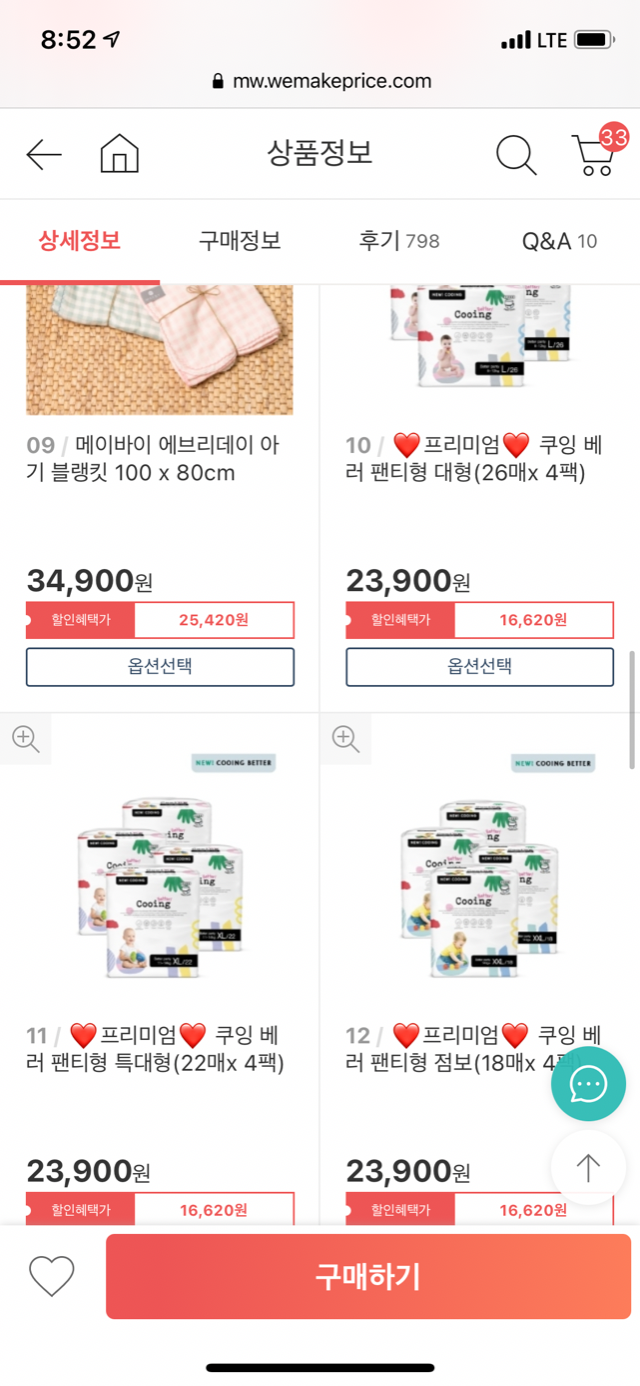Add this product to wishlist heart

click(x=52, y=1276)
